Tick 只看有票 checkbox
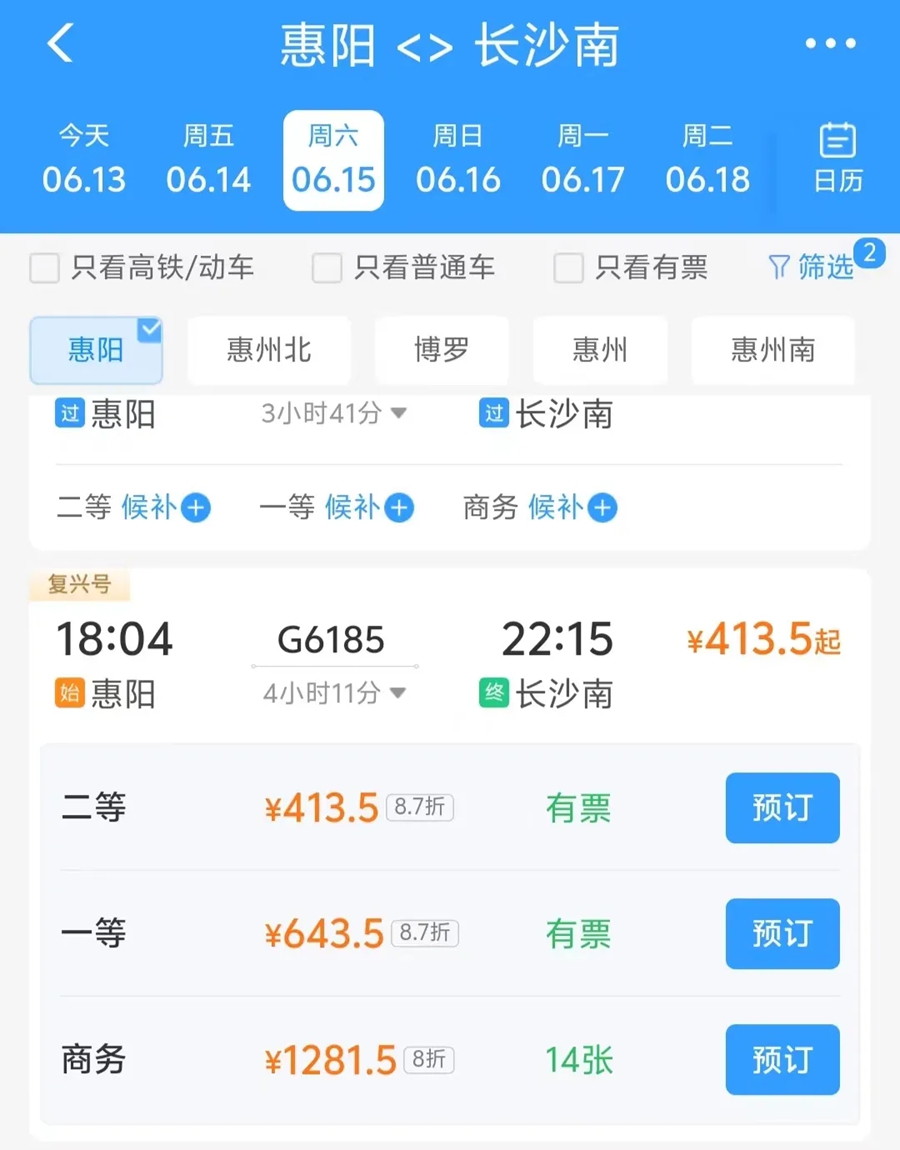Screen dimensions: 900x1150 click(569, 268)
